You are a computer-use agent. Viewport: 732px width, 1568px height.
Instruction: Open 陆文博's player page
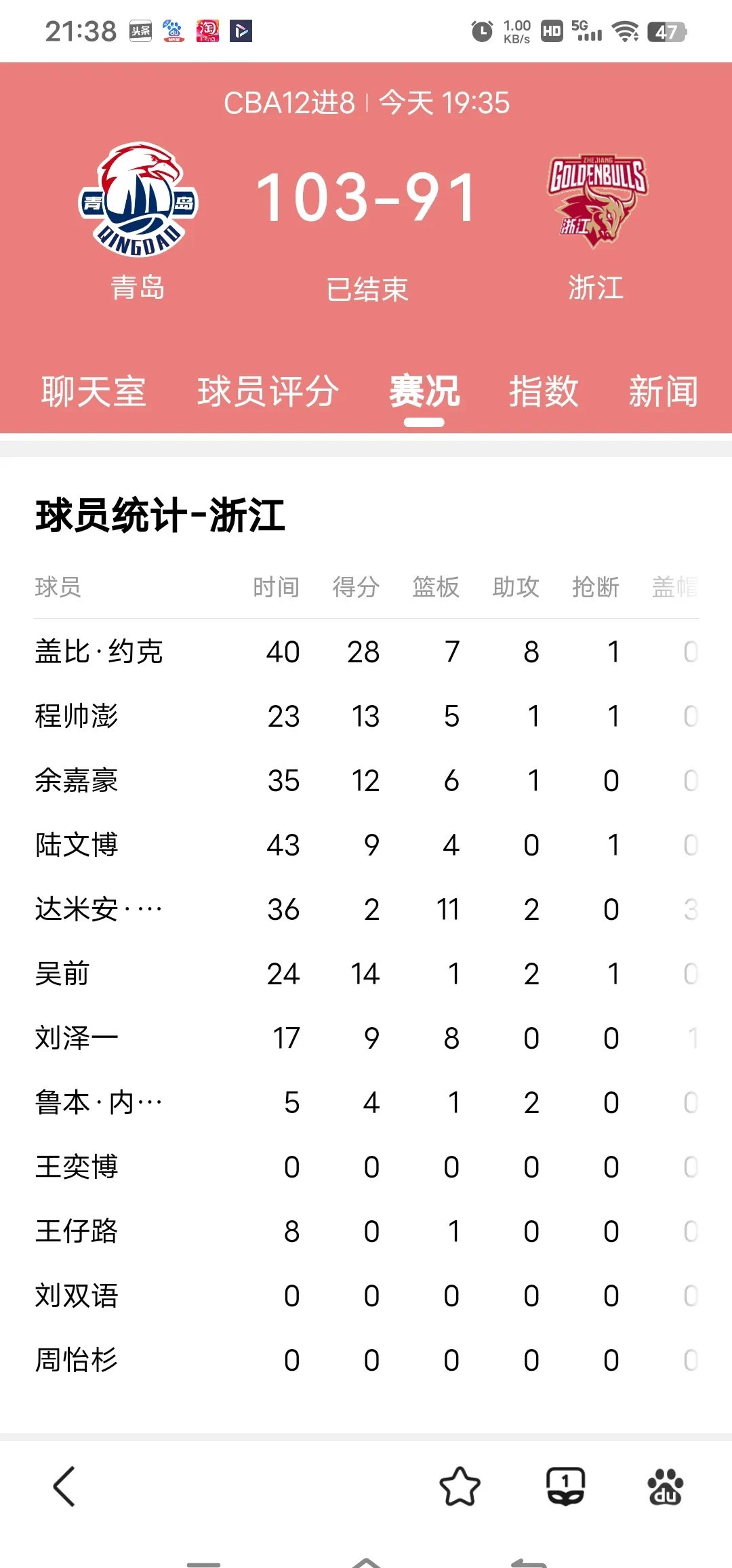click(77, 845)
